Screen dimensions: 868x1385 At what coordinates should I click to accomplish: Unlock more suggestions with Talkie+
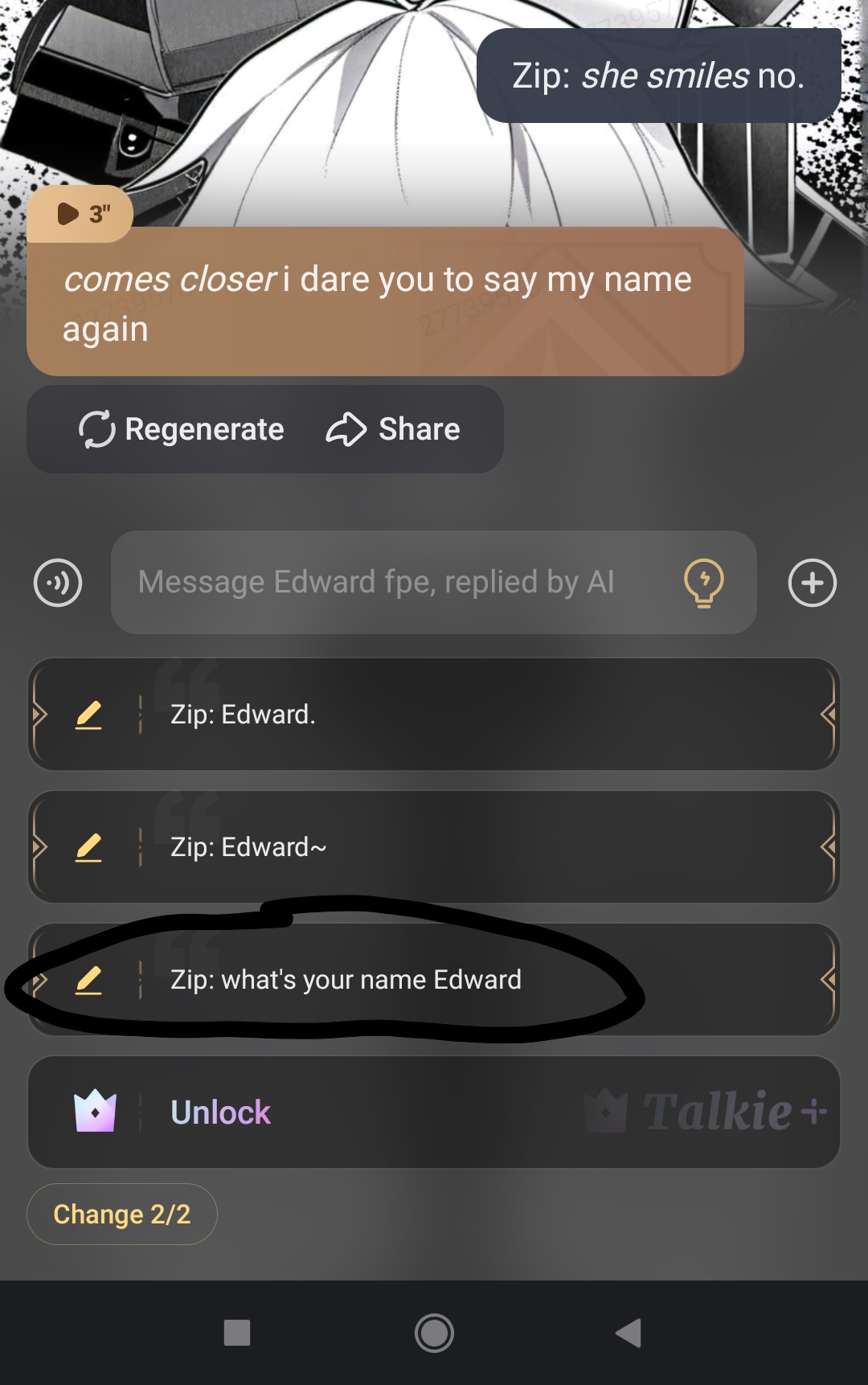[434, 1113]
